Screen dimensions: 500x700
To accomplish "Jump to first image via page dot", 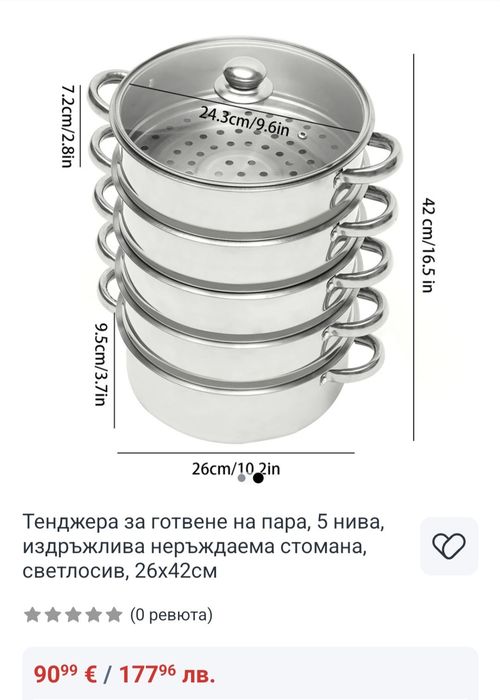I will [242, 478].
